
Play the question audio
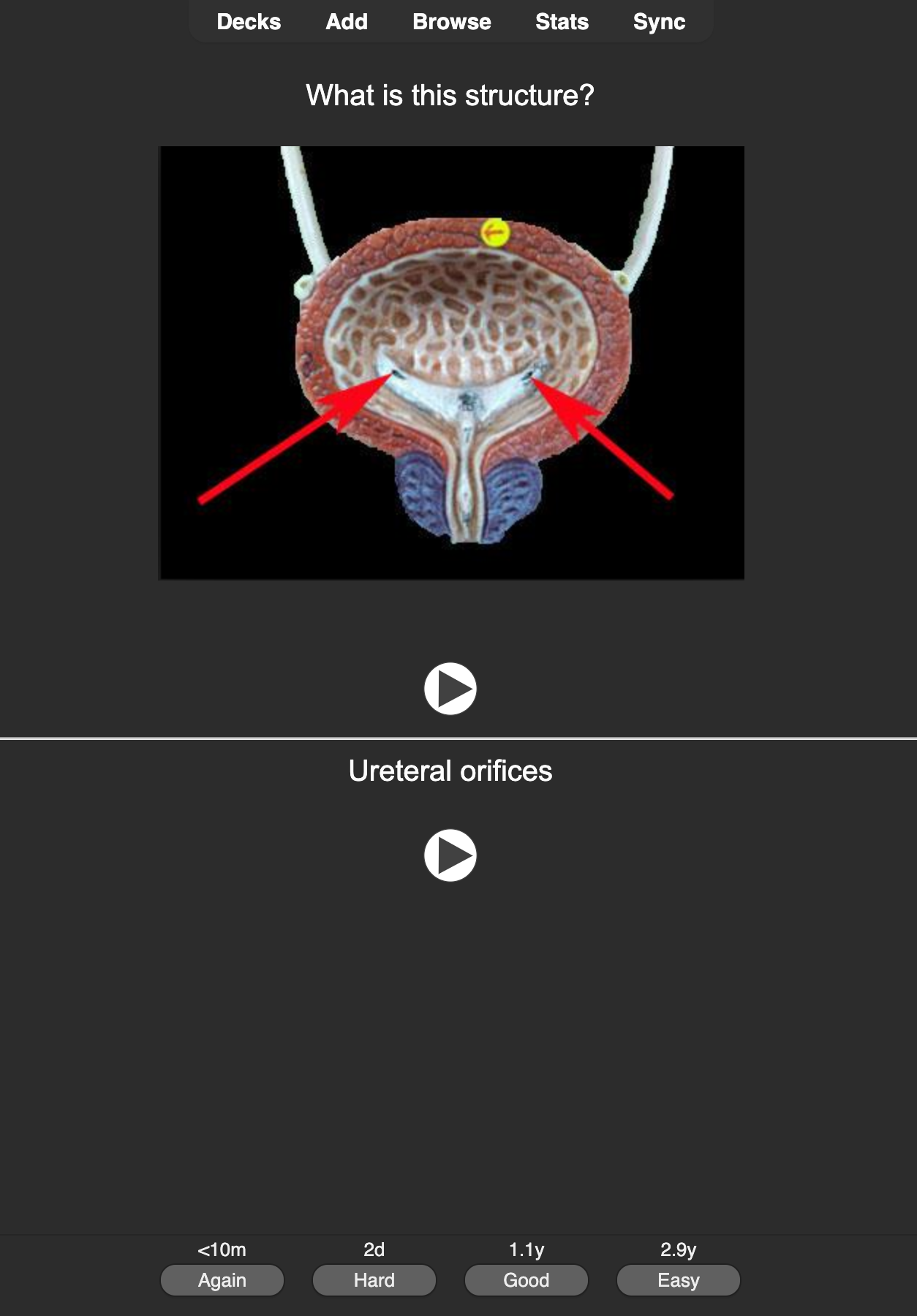tap(450, 689)
